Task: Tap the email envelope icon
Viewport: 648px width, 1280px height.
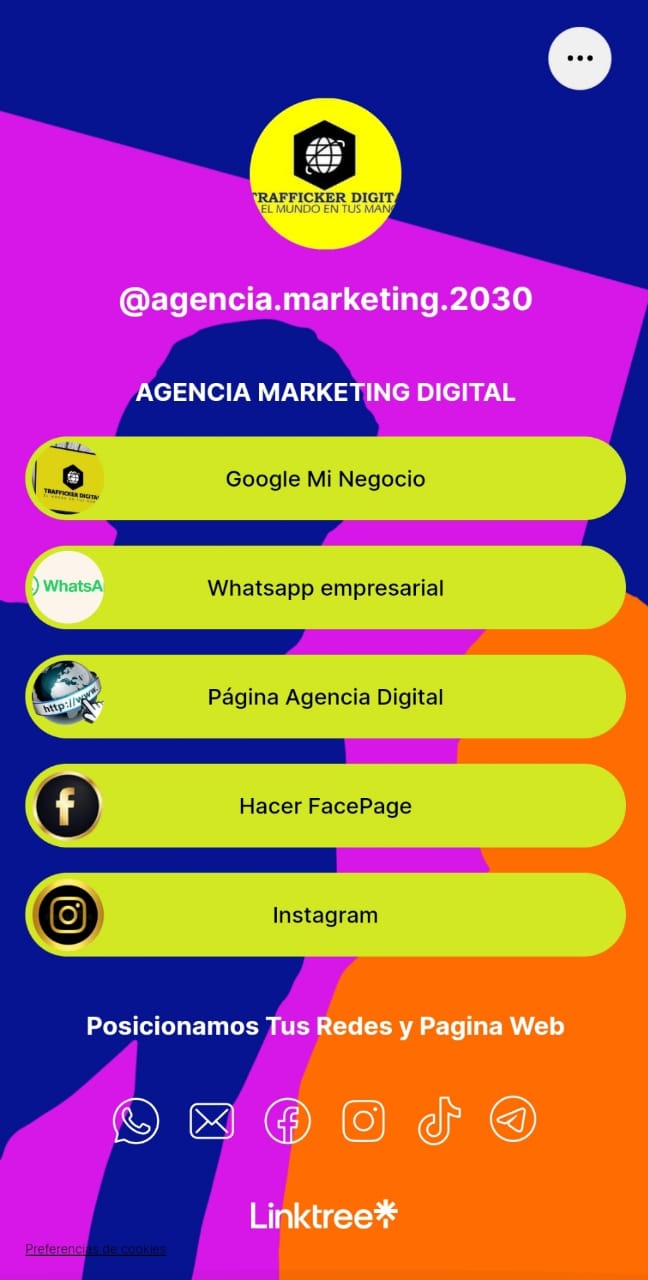Action: coord(212,1121)
